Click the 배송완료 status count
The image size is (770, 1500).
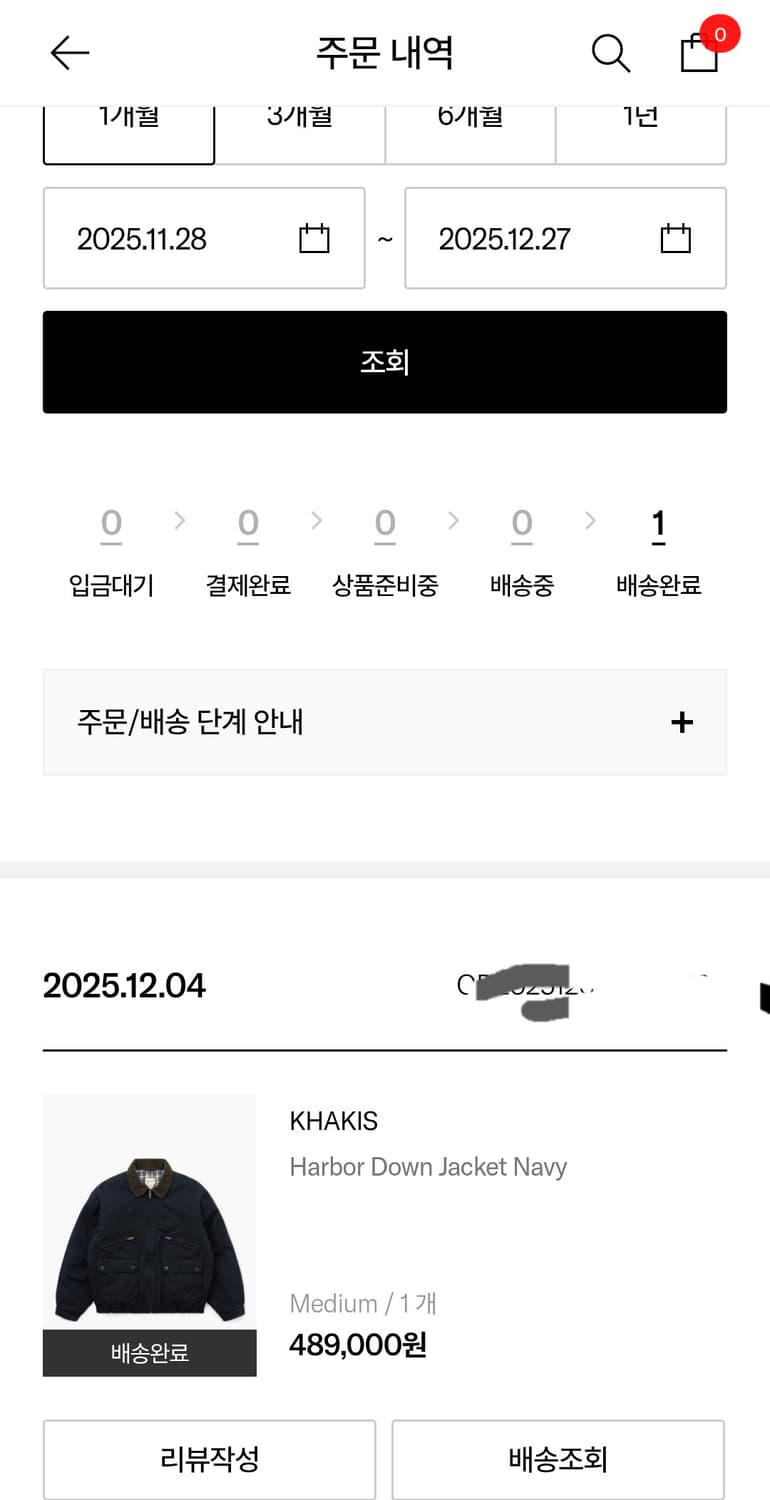point(657,523)
